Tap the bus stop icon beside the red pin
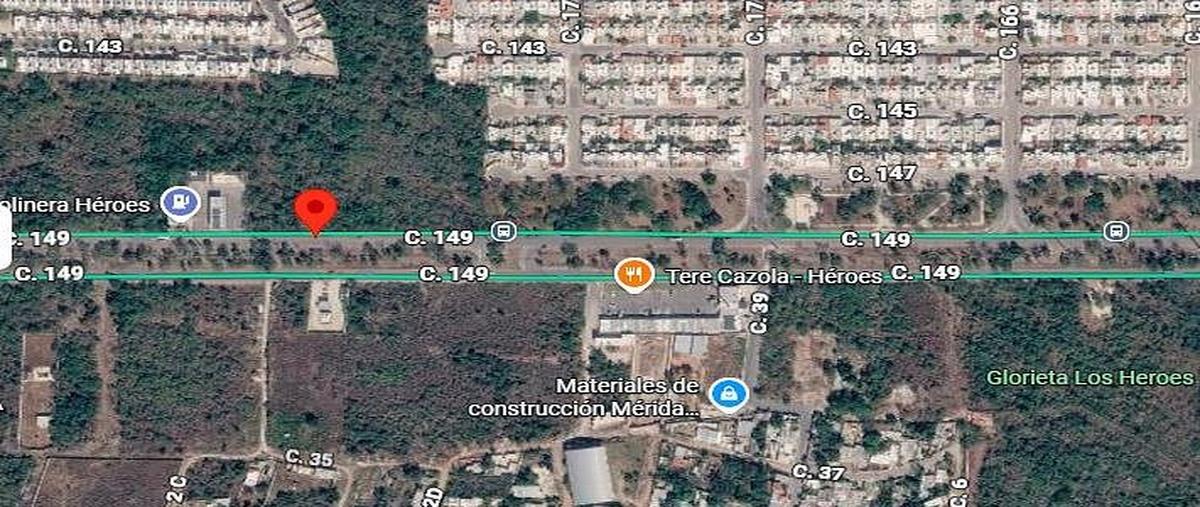Viewport: 1200px width, 507px height. click(x=504, y=232)
